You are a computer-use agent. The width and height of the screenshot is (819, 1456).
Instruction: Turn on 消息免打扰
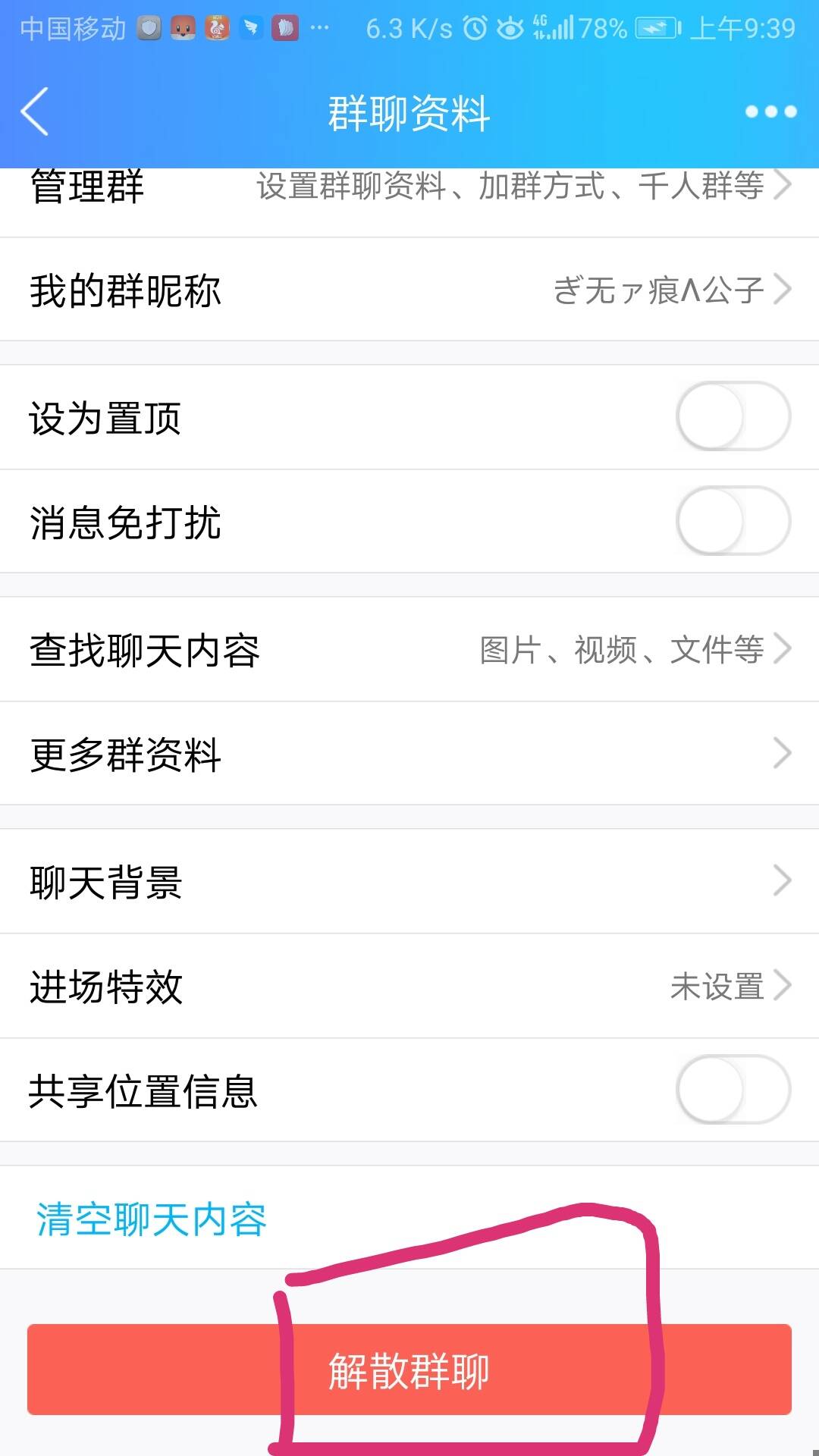(732, 520)
